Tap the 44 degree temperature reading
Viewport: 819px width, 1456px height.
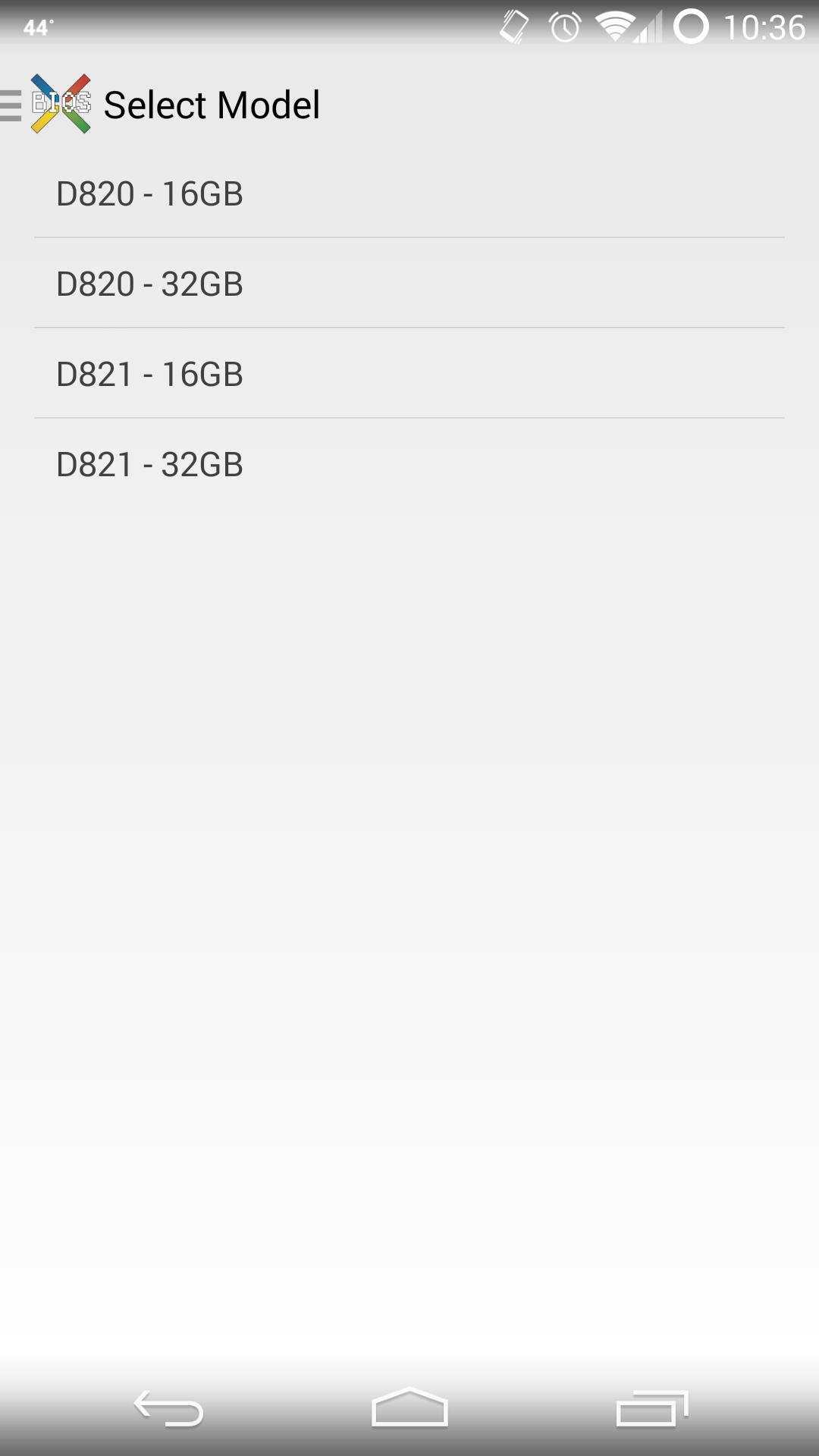36,27
